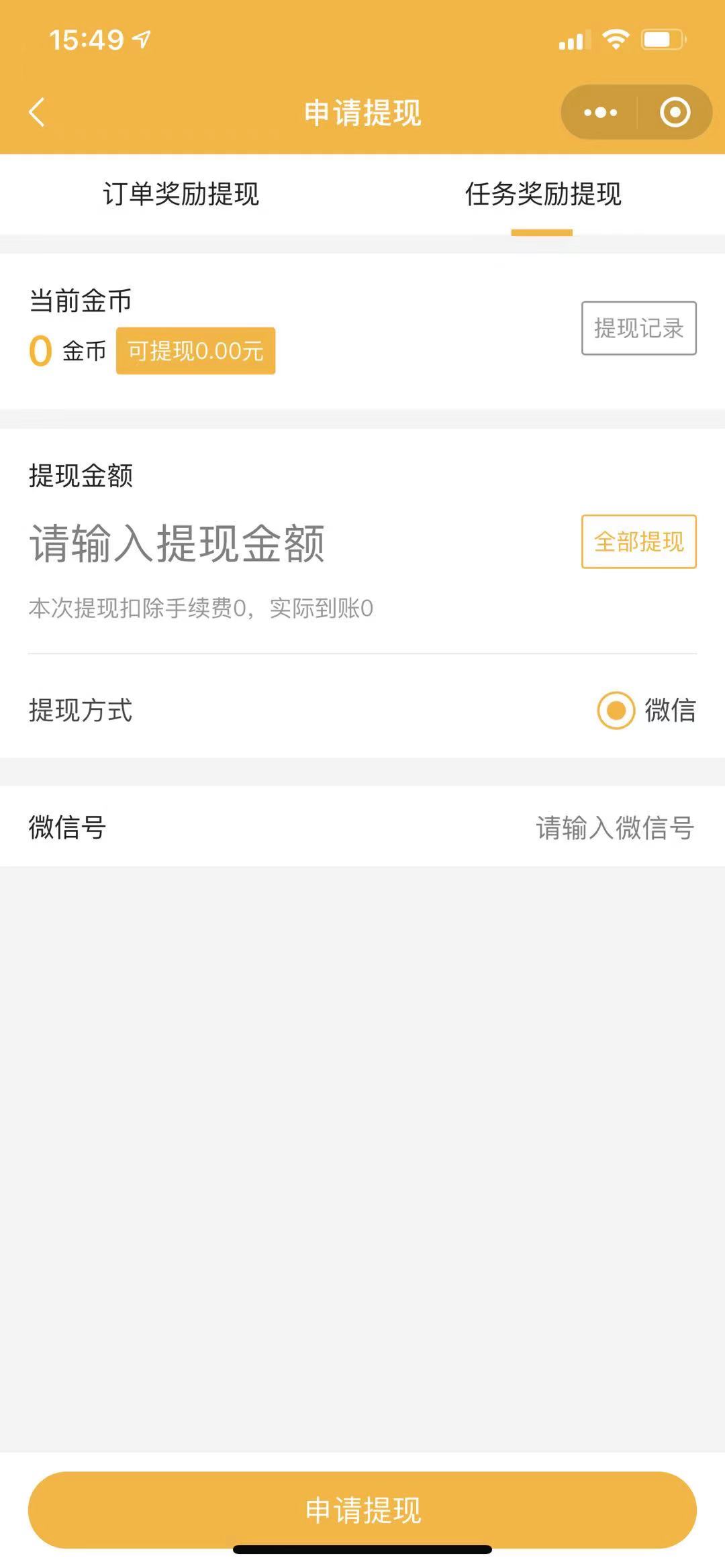Screen dimensions: 725x1568
Task: Tap the capsule exit-circle icon
Action: coord(675,112)
